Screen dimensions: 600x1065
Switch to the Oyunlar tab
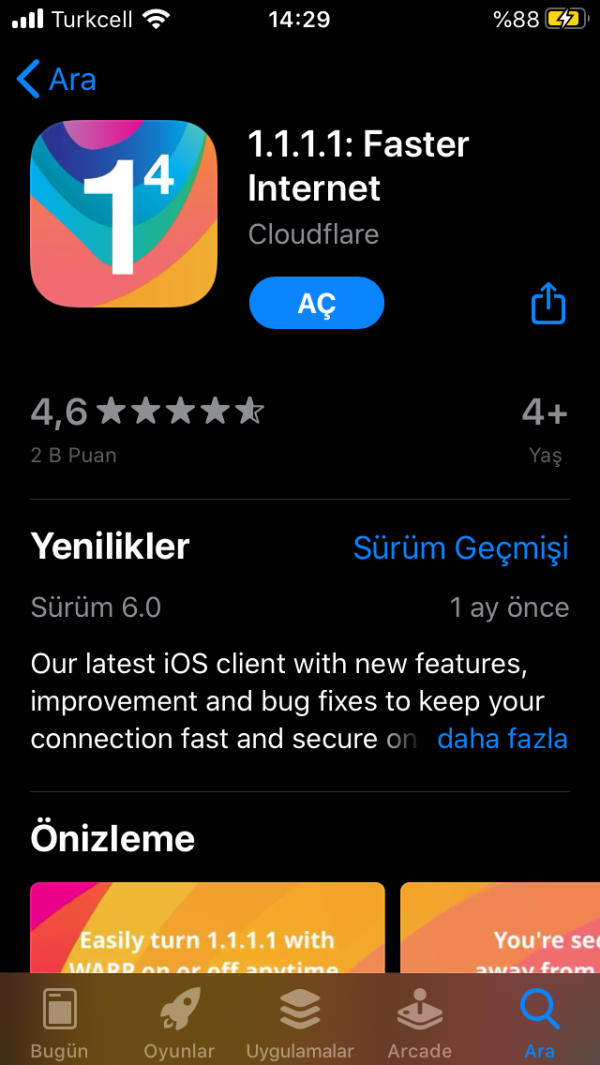(x=180, y=1023)
